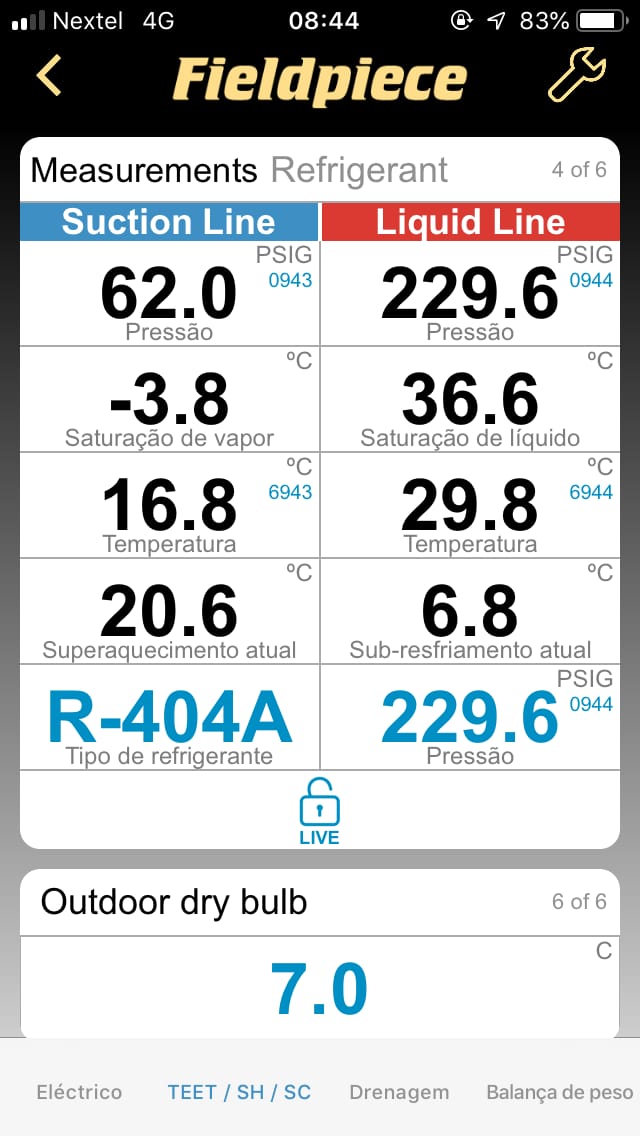Screen dimensions: 640x1136
Task: Edit the Outdoor dry bulb value 7.0
Action: [x=319, y=989]
